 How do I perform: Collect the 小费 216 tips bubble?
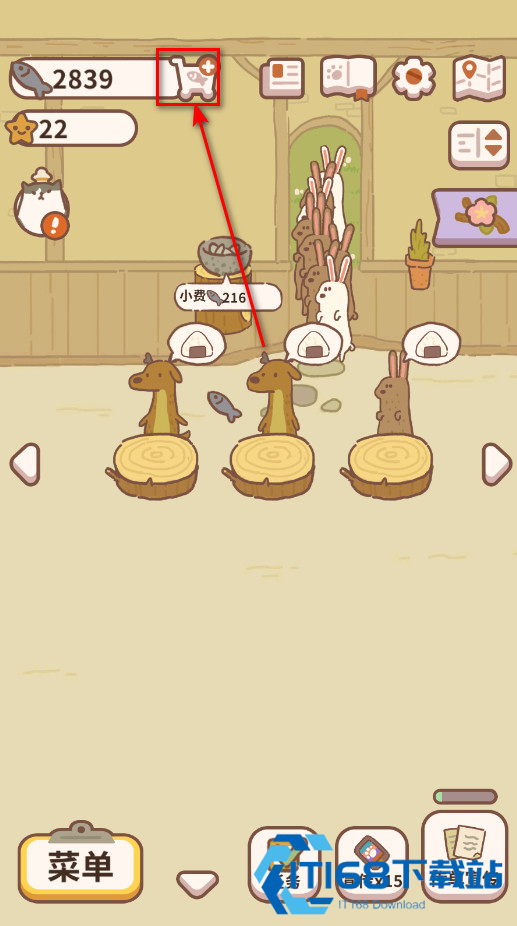(x=228, y=297)
